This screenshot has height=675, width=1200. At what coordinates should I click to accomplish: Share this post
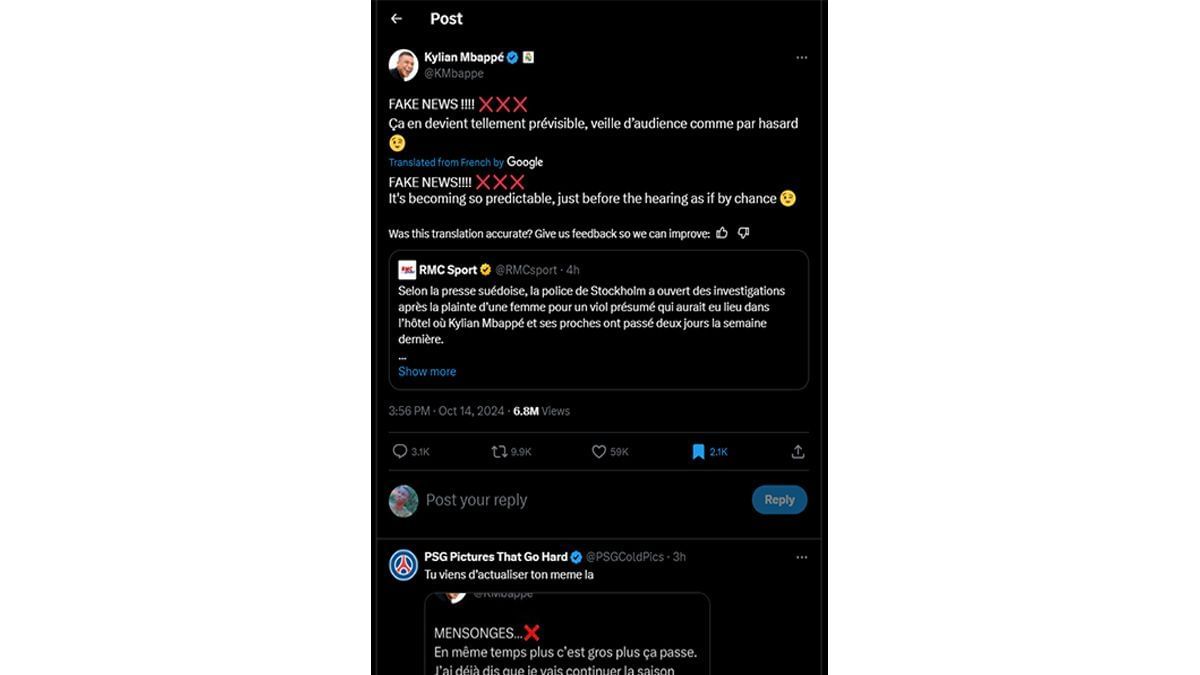pos(798,452)
